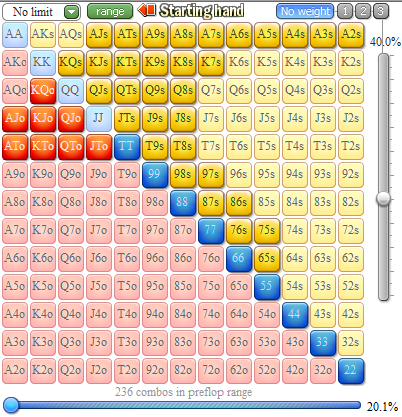The height and width of the screenshot is (417, 402).
Task: Tap the horizontal range percentage slider handle
Action: coord(11,405)
